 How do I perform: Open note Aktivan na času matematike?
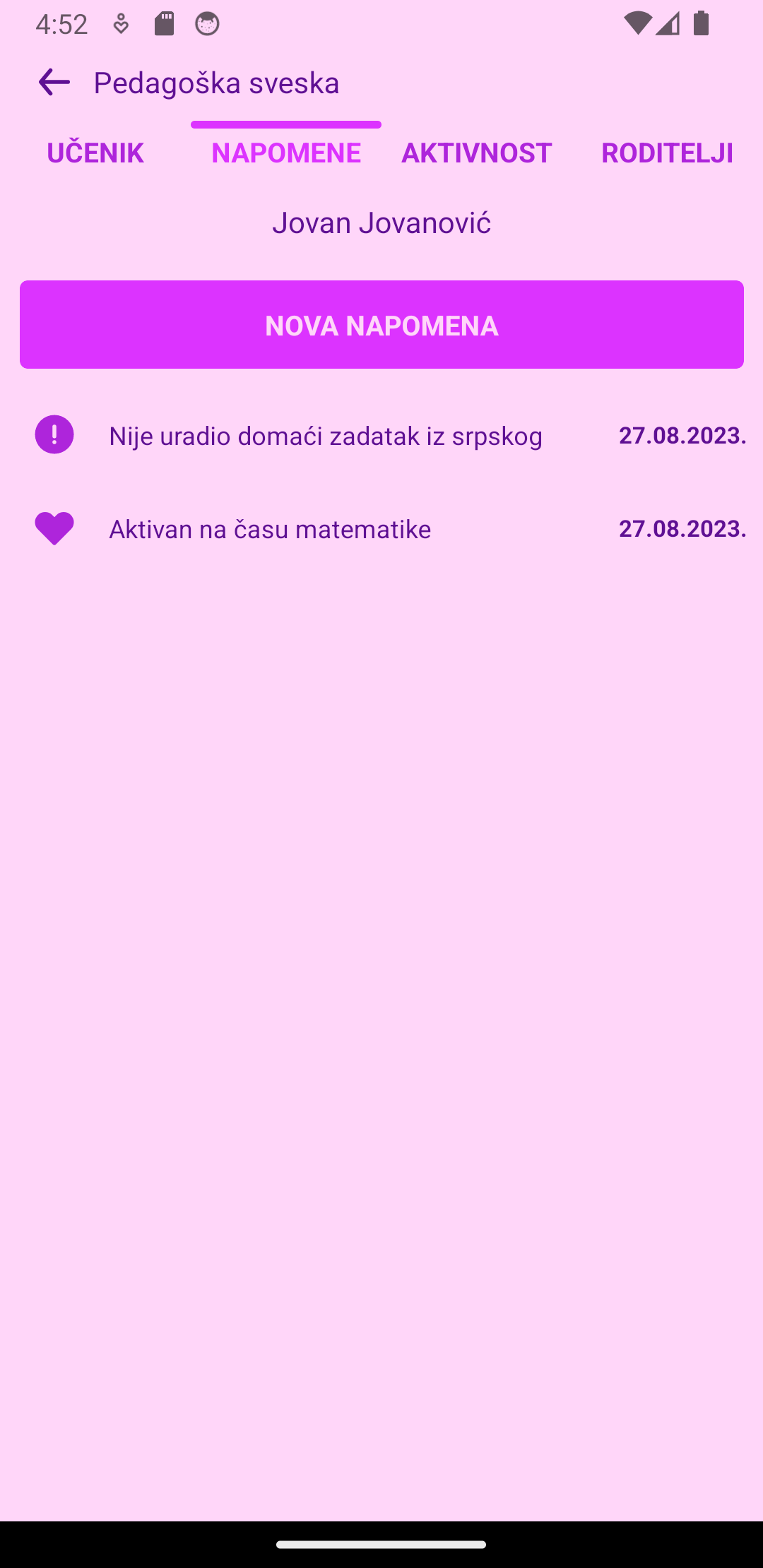(270, 529)
